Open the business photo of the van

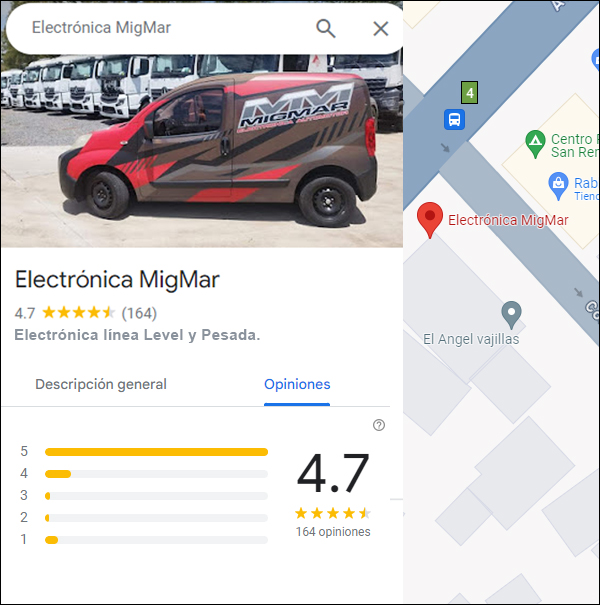click(200, 150)
